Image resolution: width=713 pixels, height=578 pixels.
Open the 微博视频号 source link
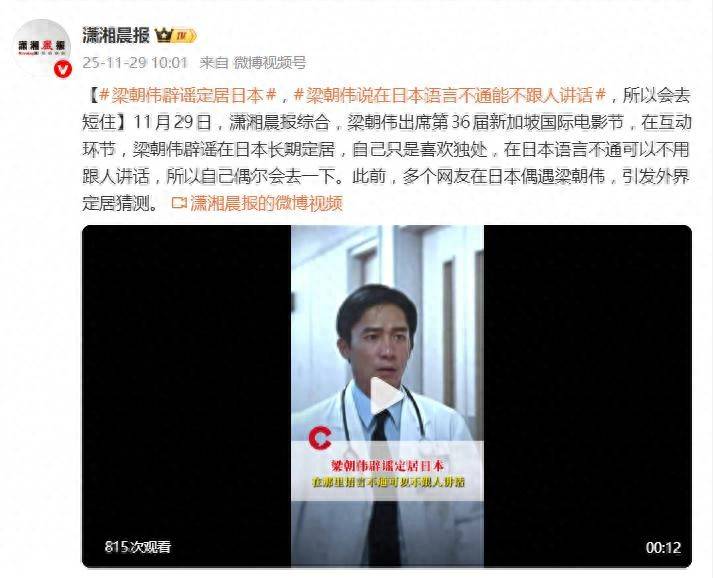269,62
